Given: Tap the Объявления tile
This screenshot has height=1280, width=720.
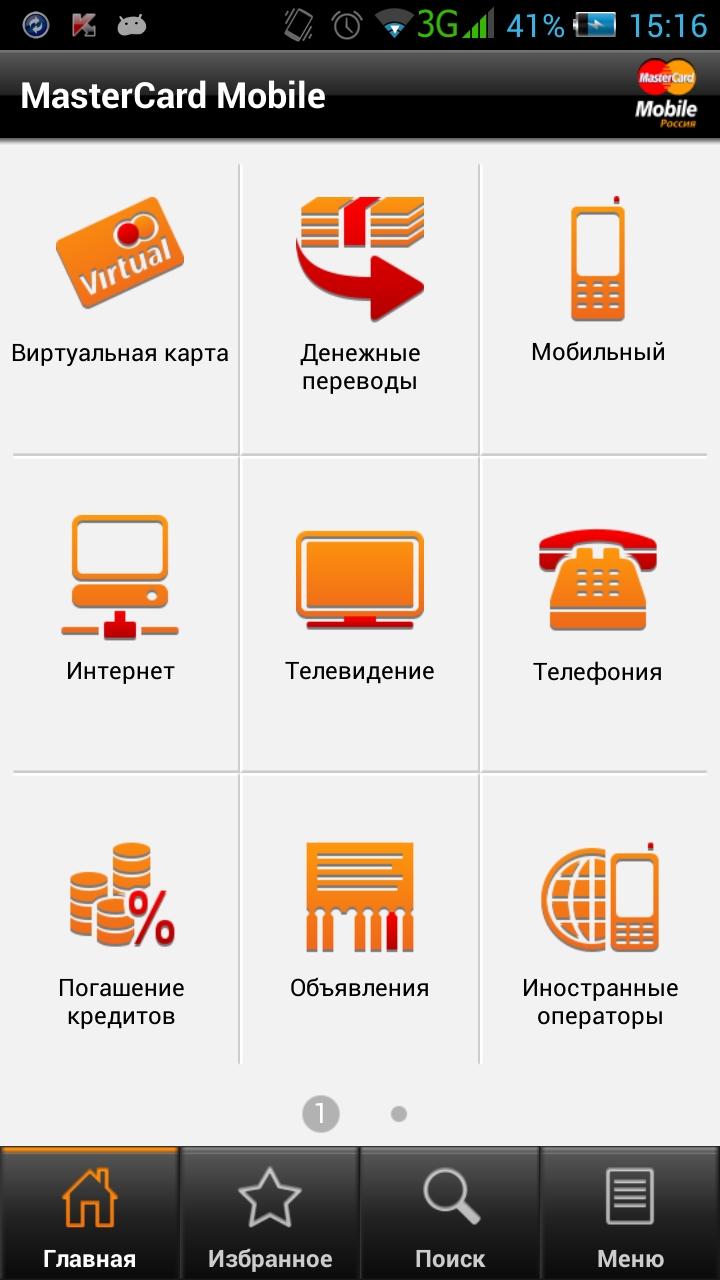Looking at the screenshot, I should [x=360, y=918].
